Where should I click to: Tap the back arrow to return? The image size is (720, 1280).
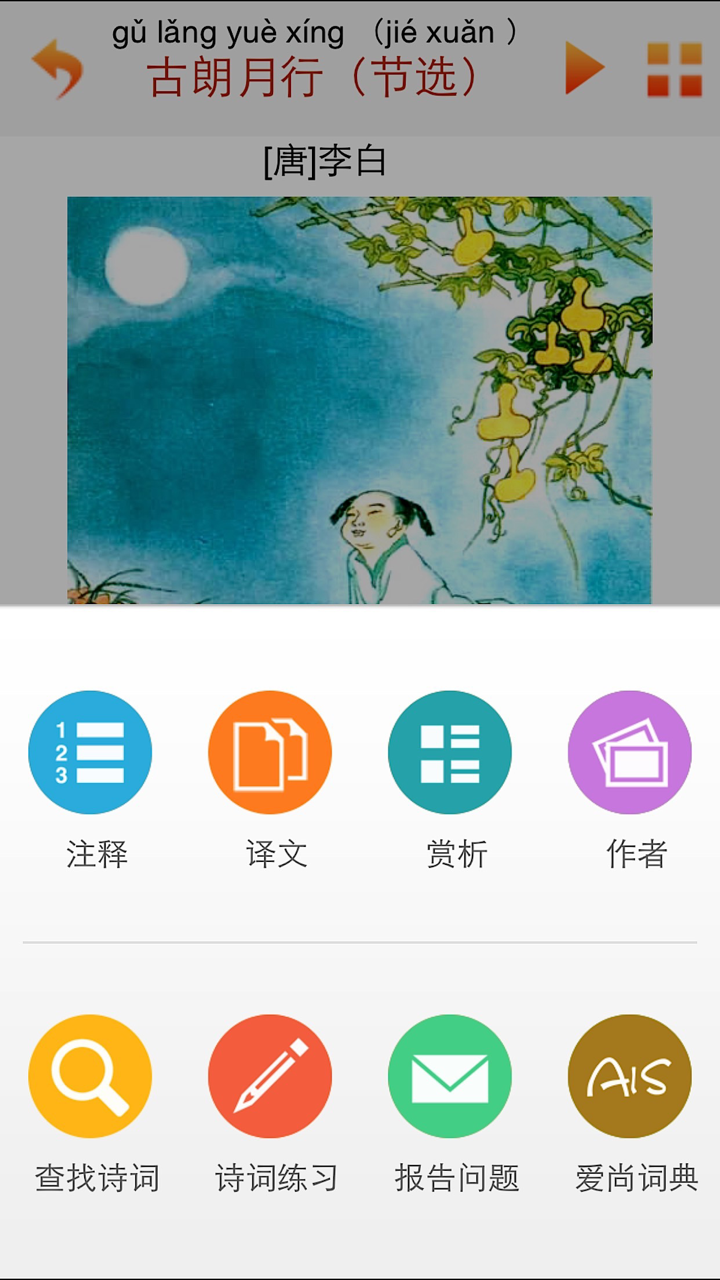click(57, 66)
